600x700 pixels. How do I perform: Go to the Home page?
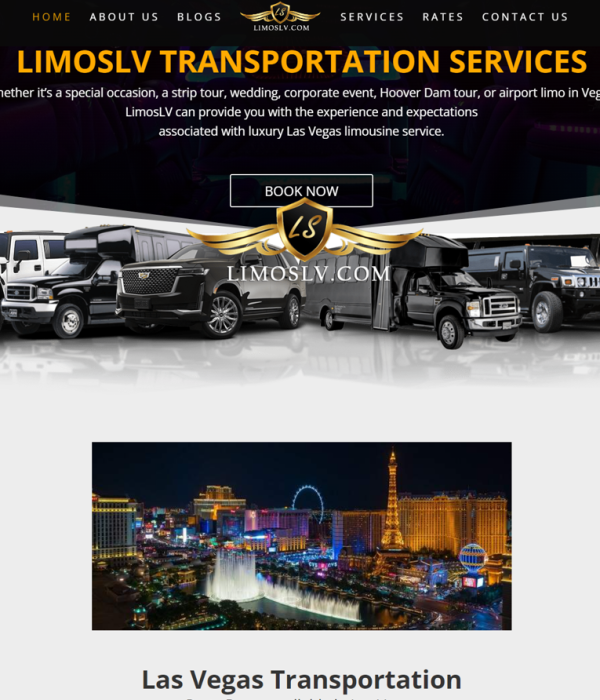pyautogui.click(x=51, y=17)
